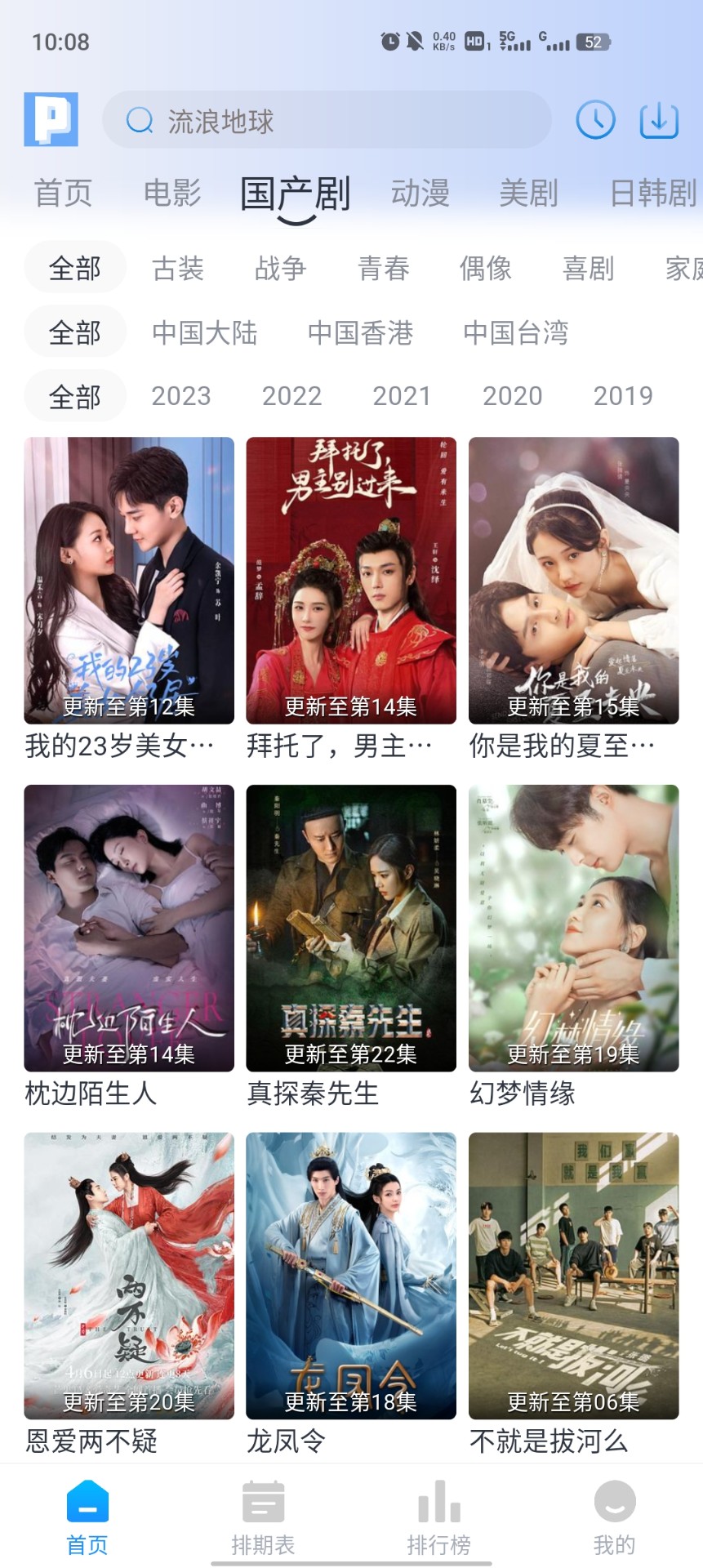Open downloads via download icon
703x1568 pixels.
(658, 120)
